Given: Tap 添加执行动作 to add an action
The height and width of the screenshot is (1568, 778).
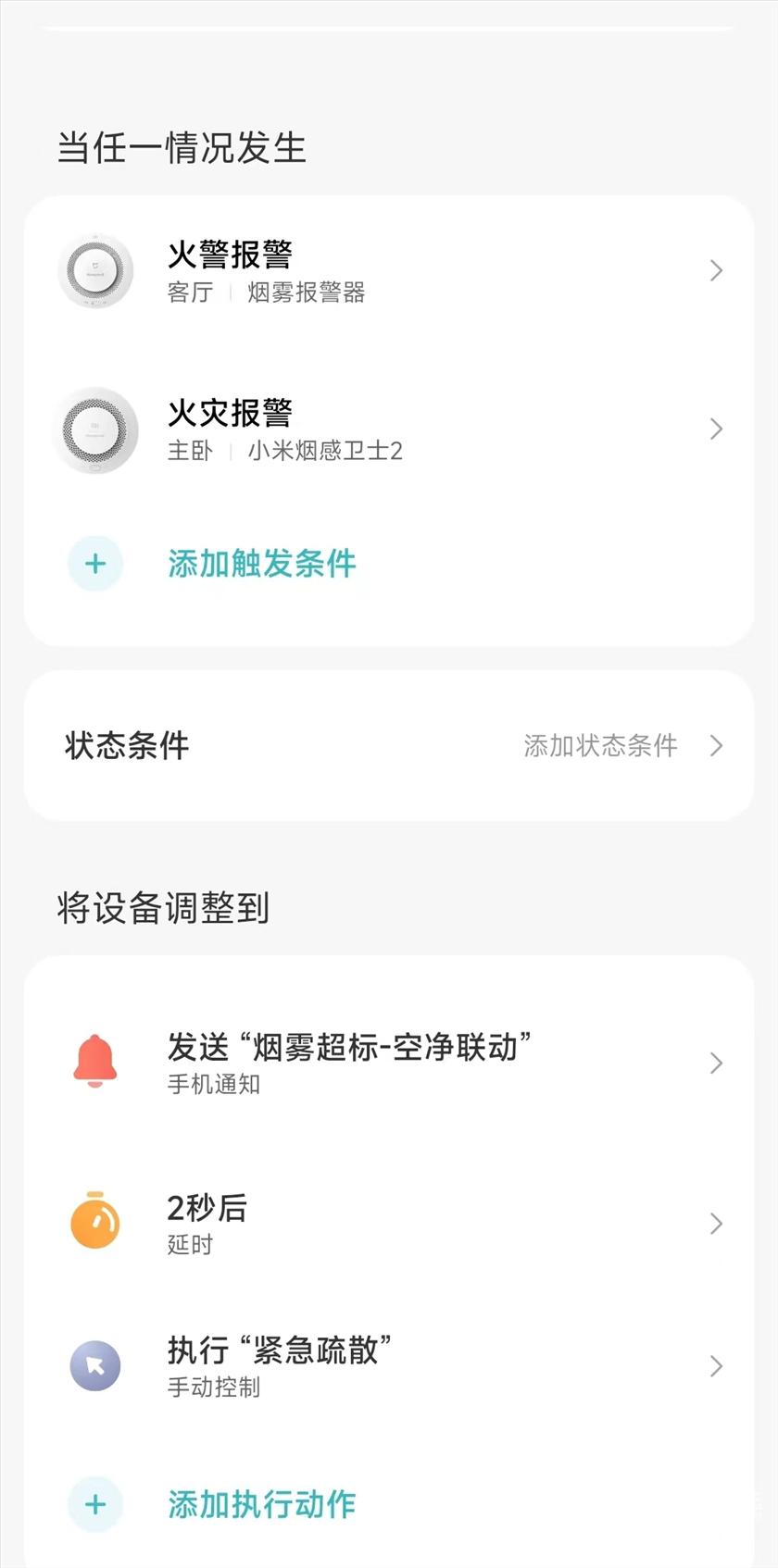Looking at the screenshot, I should [x=262, y=1504].
